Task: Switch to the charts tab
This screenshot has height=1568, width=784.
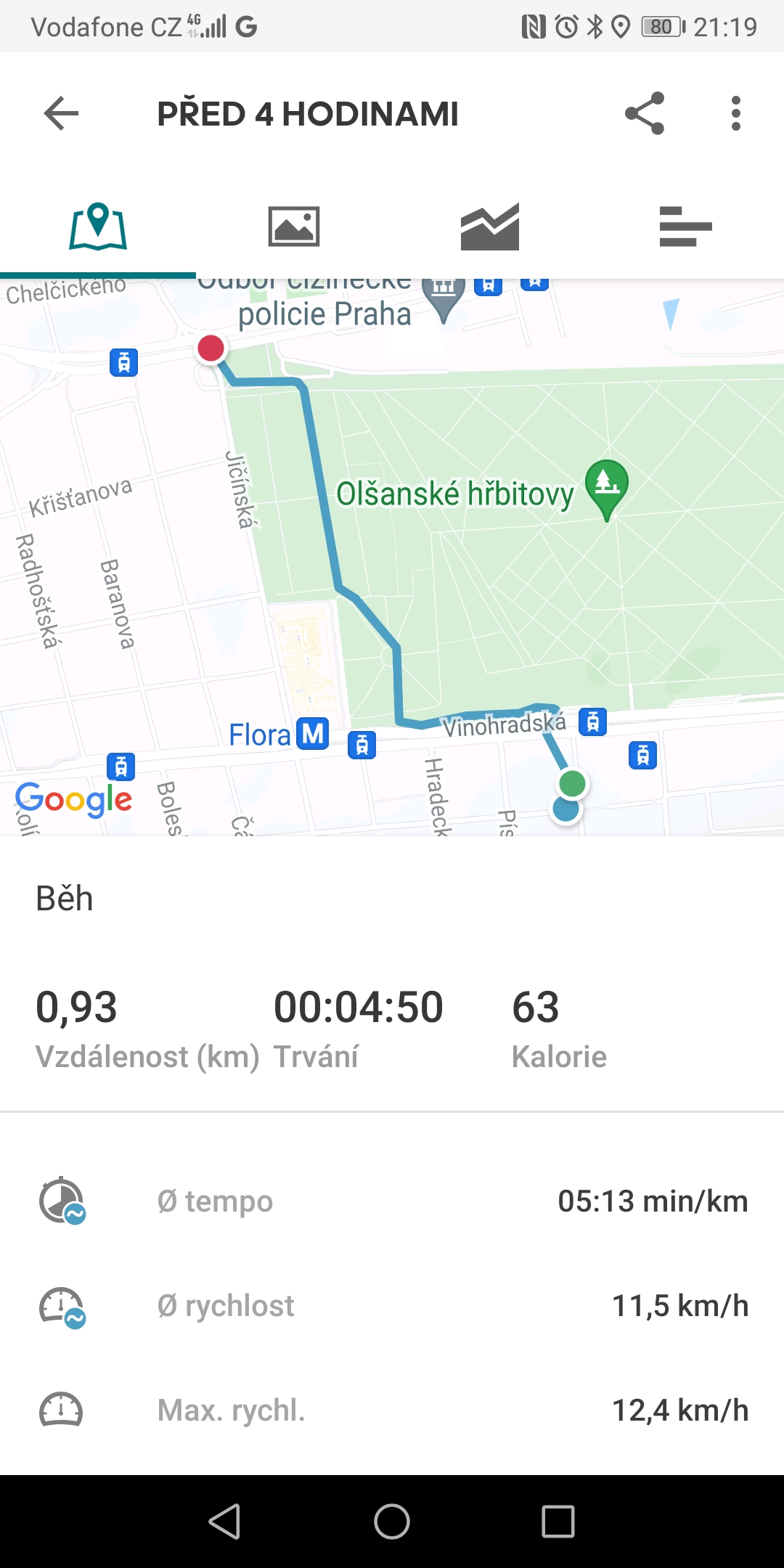Action: point(490,226)
